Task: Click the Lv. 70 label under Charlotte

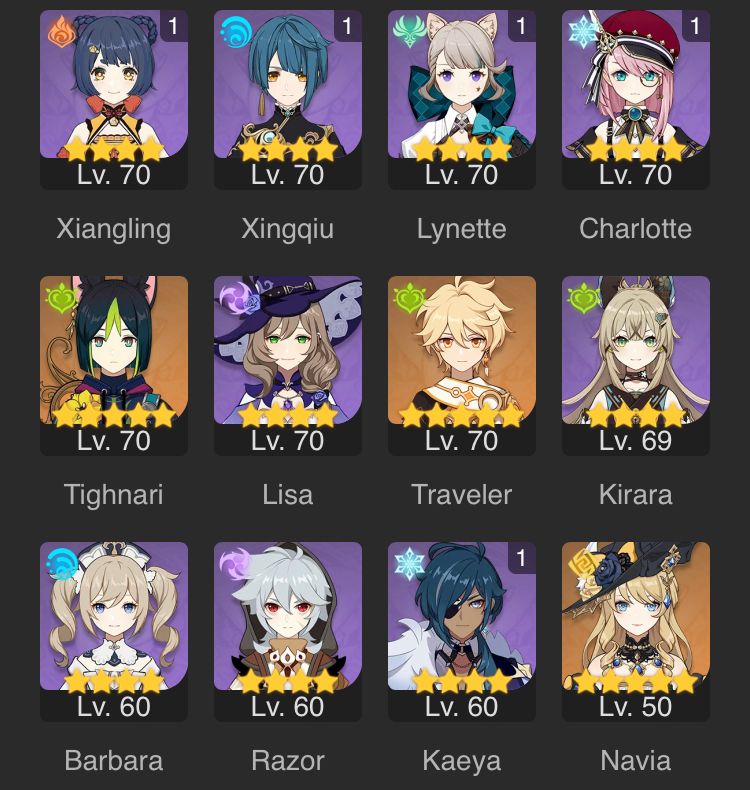Action: point(635,175)
